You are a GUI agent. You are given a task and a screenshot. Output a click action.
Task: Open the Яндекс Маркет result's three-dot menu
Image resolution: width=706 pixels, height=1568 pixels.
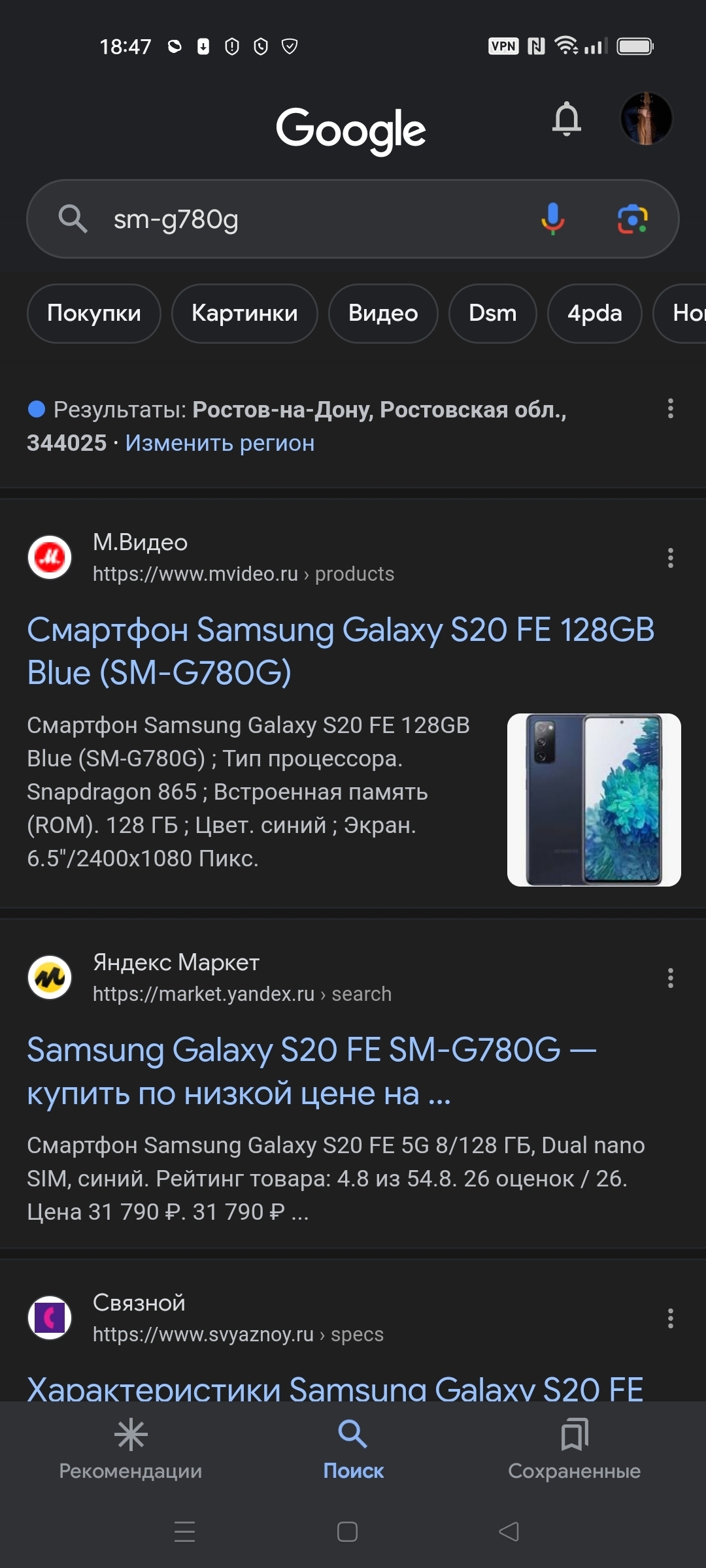[x=670, y=978]
